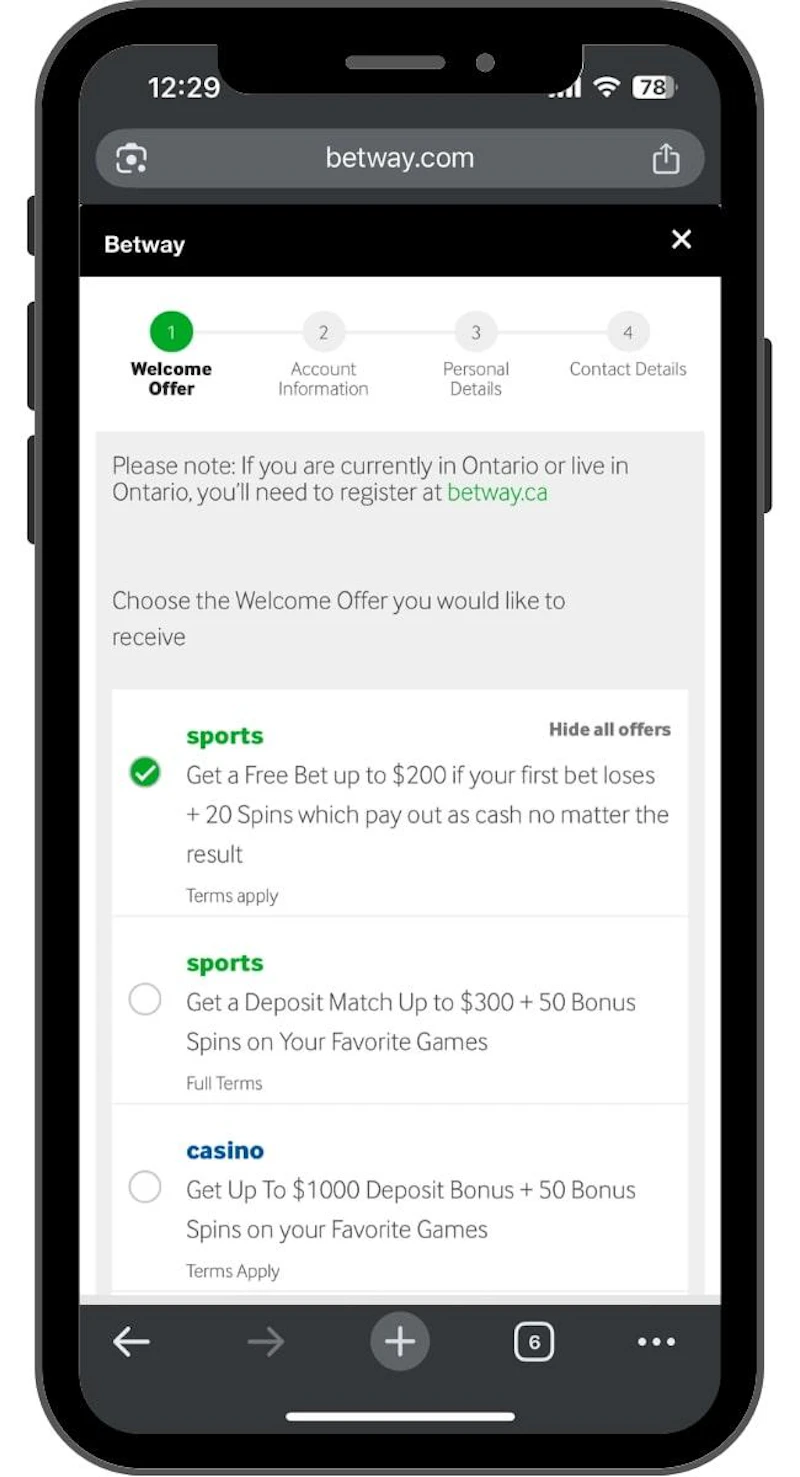Go back in the browser
800x1477 pixels.
coord(131,1342)
